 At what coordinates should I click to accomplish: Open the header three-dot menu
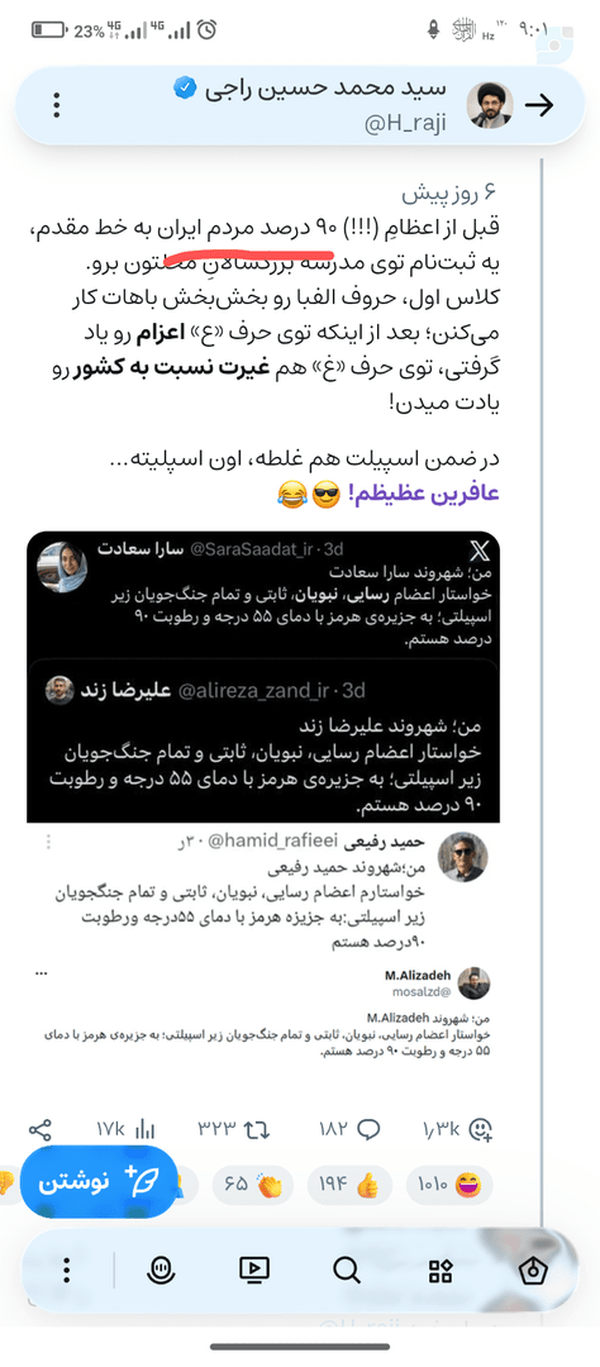click(x=57, y=106)
